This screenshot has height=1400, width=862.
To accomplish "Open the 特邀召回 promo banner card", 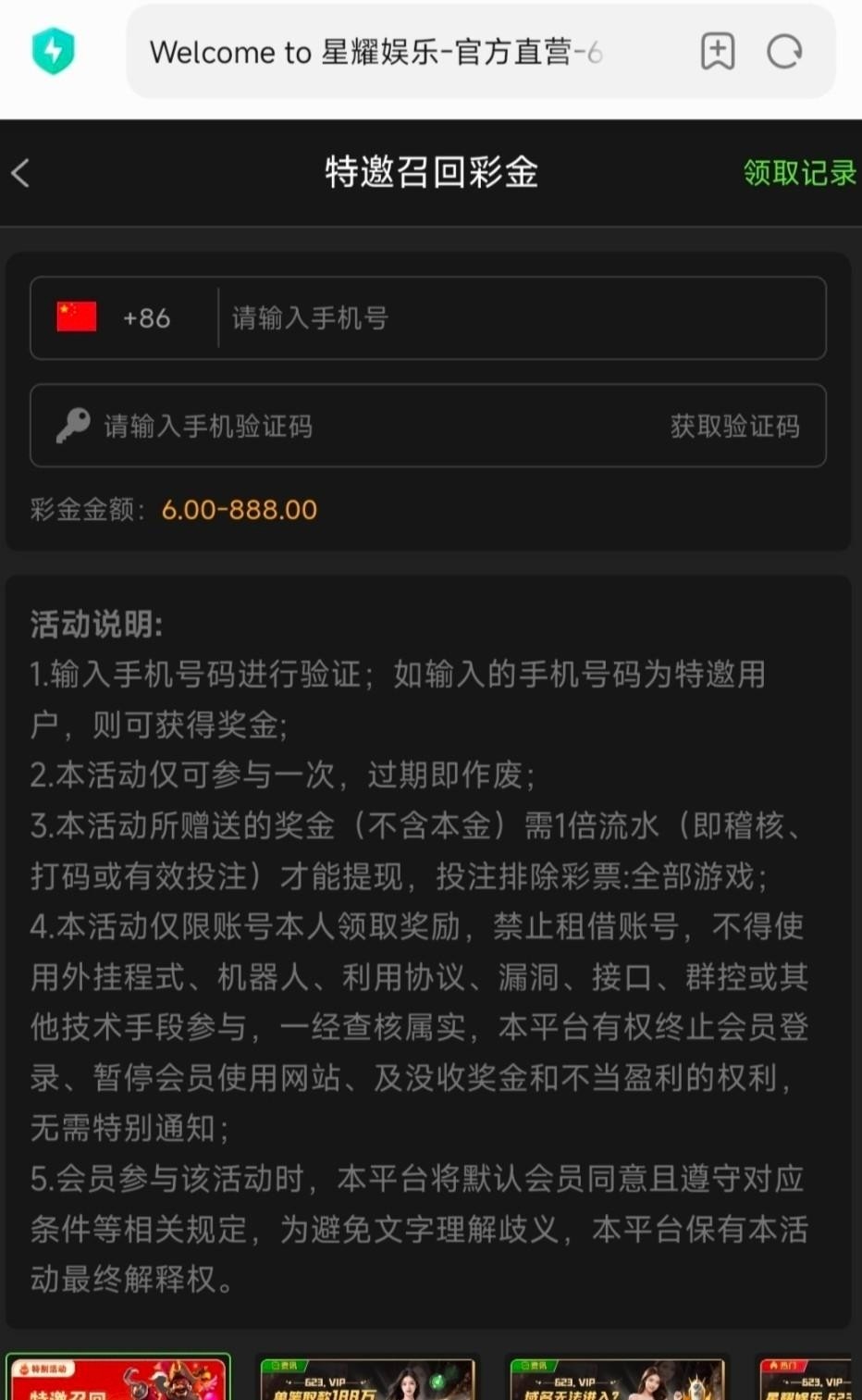I will pos(118,1379).
